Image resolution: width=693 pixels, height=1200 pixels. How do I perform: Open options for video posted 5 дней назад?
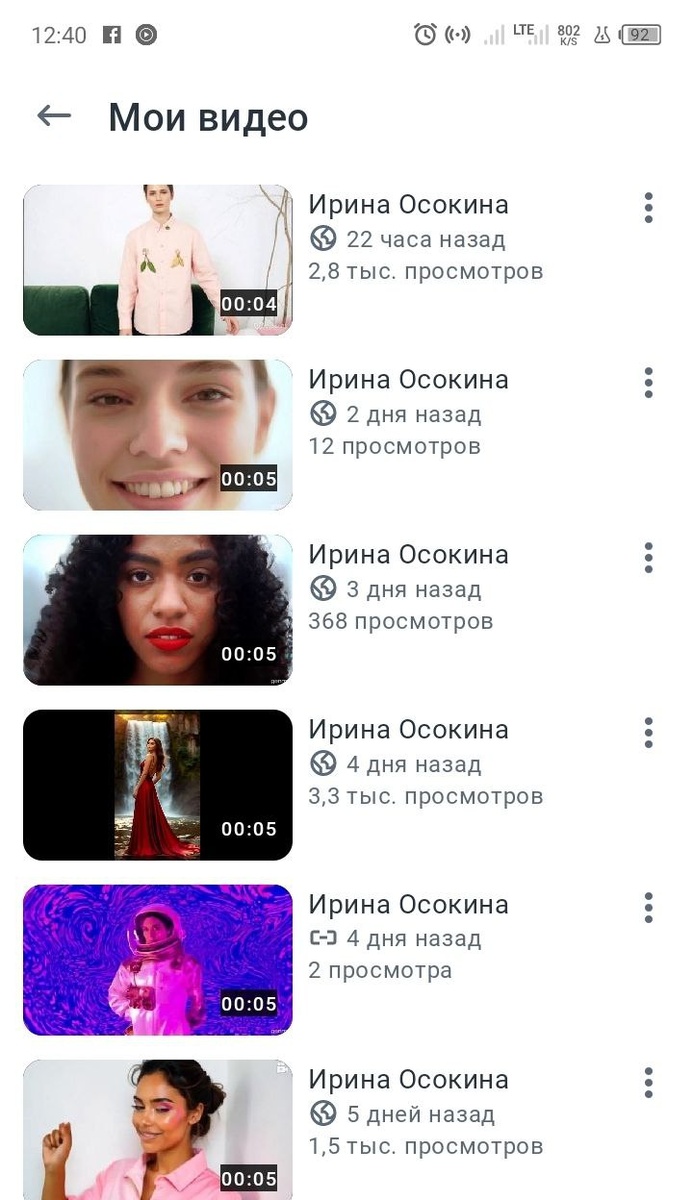pos(648,1082)
